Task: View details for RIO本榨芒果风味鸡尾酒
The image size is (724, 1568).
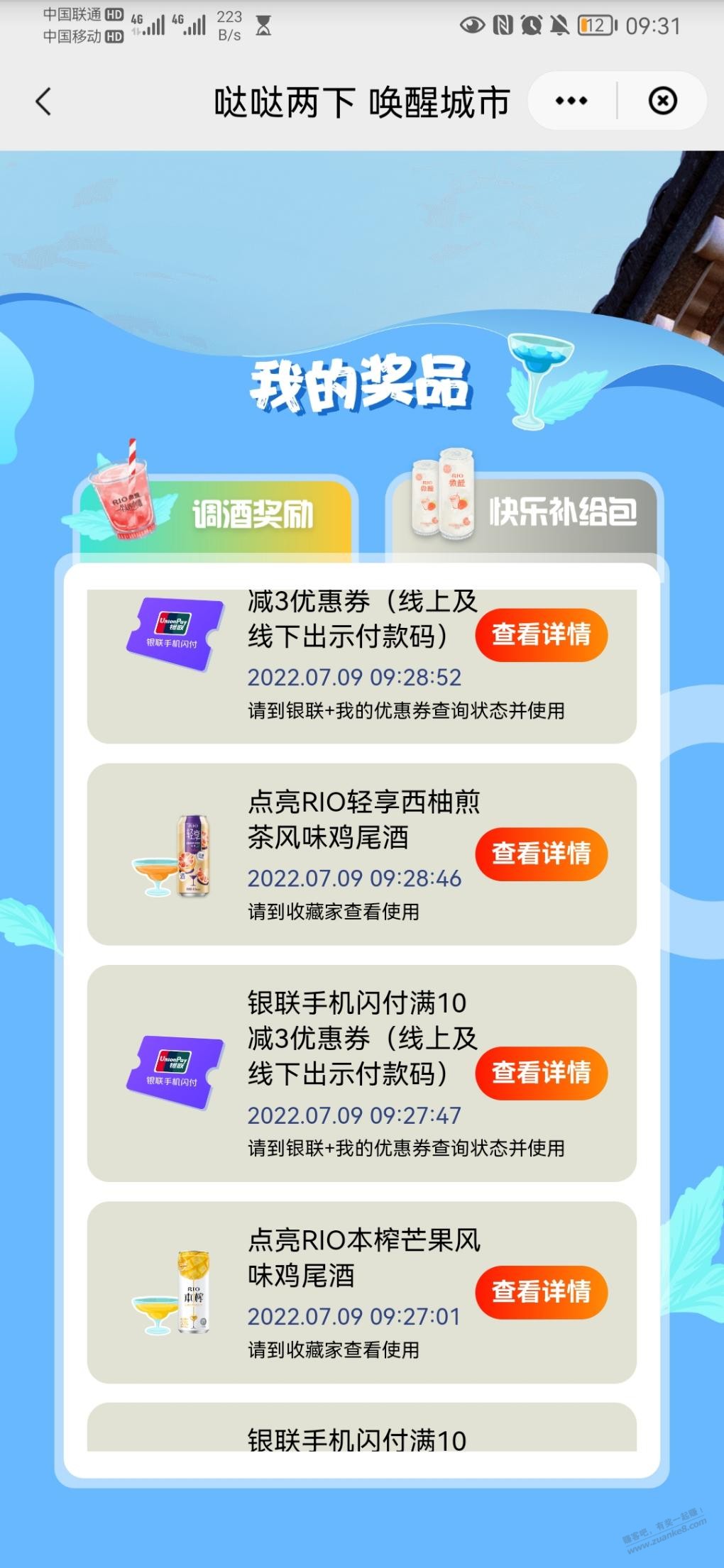Action: coord(542,1291)
